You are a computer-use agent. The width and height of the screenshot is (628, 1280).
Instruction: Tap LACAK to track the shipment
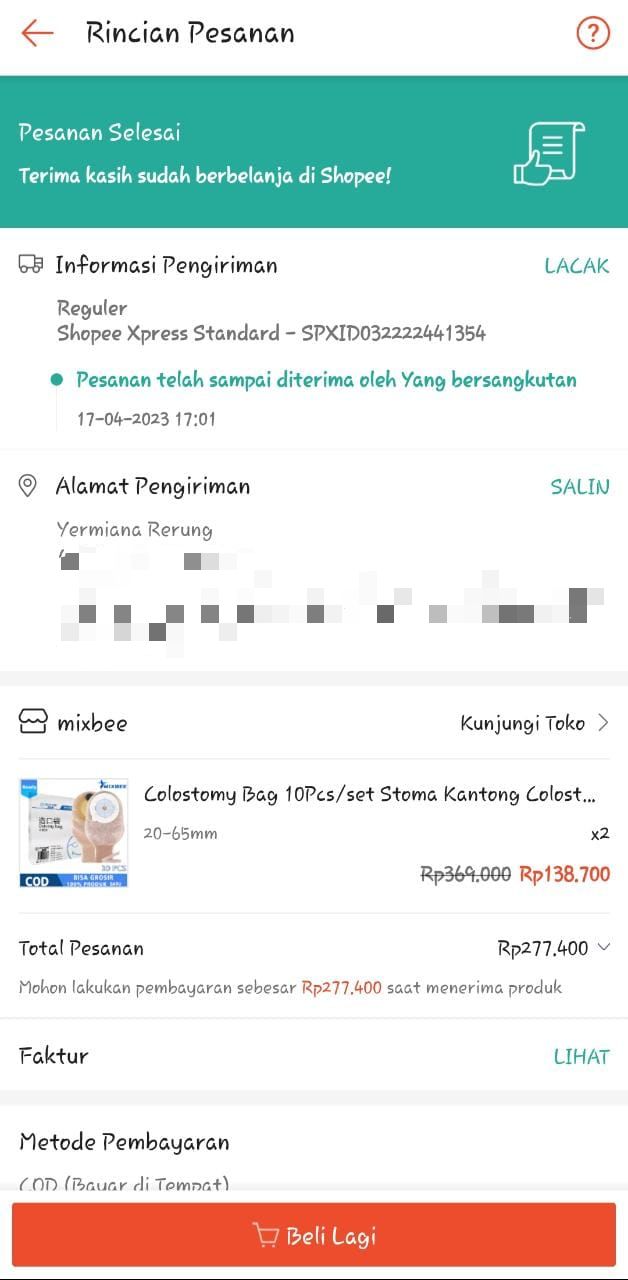tap(576, 266)
